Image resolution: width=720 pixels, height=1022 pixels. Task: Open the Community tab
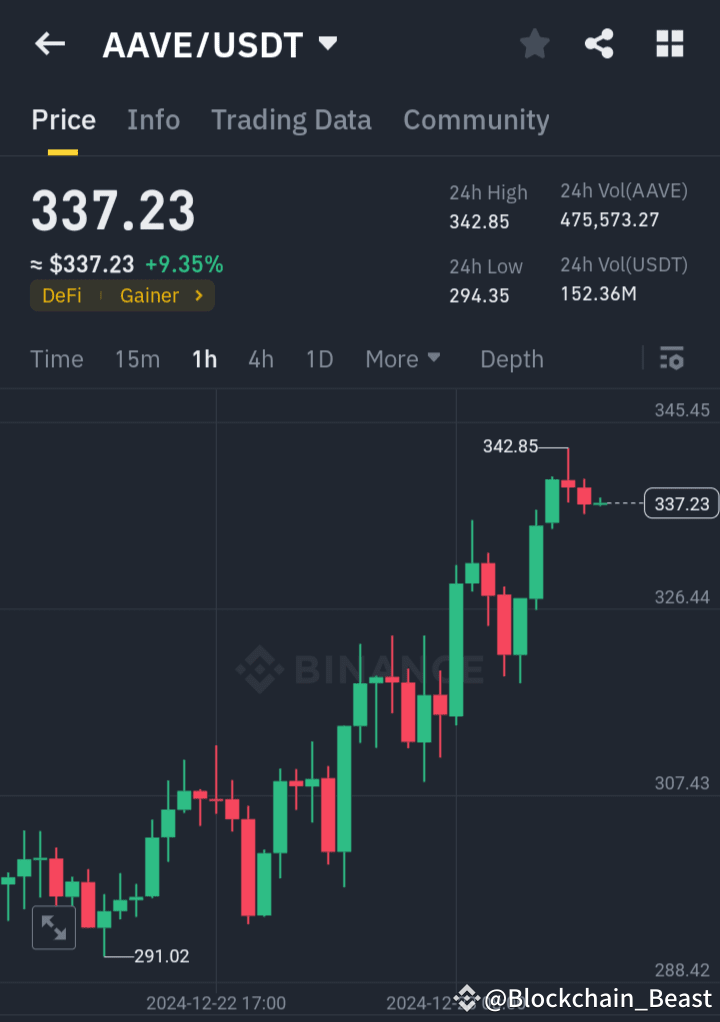coord(476,119)
